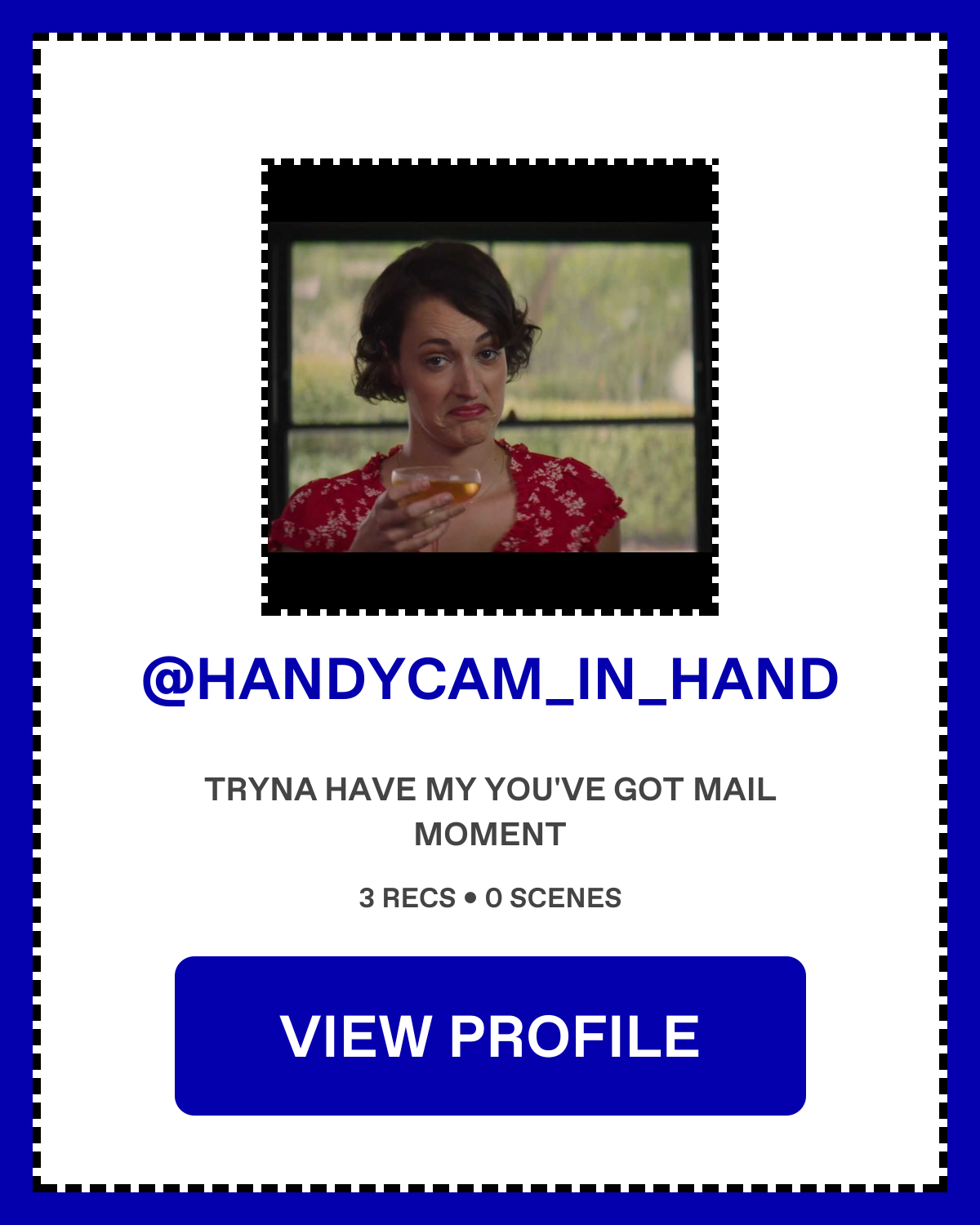Open the @HANDYCAM_IN_HAND username link
Viewport: 980px width, 1225px height.
490,679
